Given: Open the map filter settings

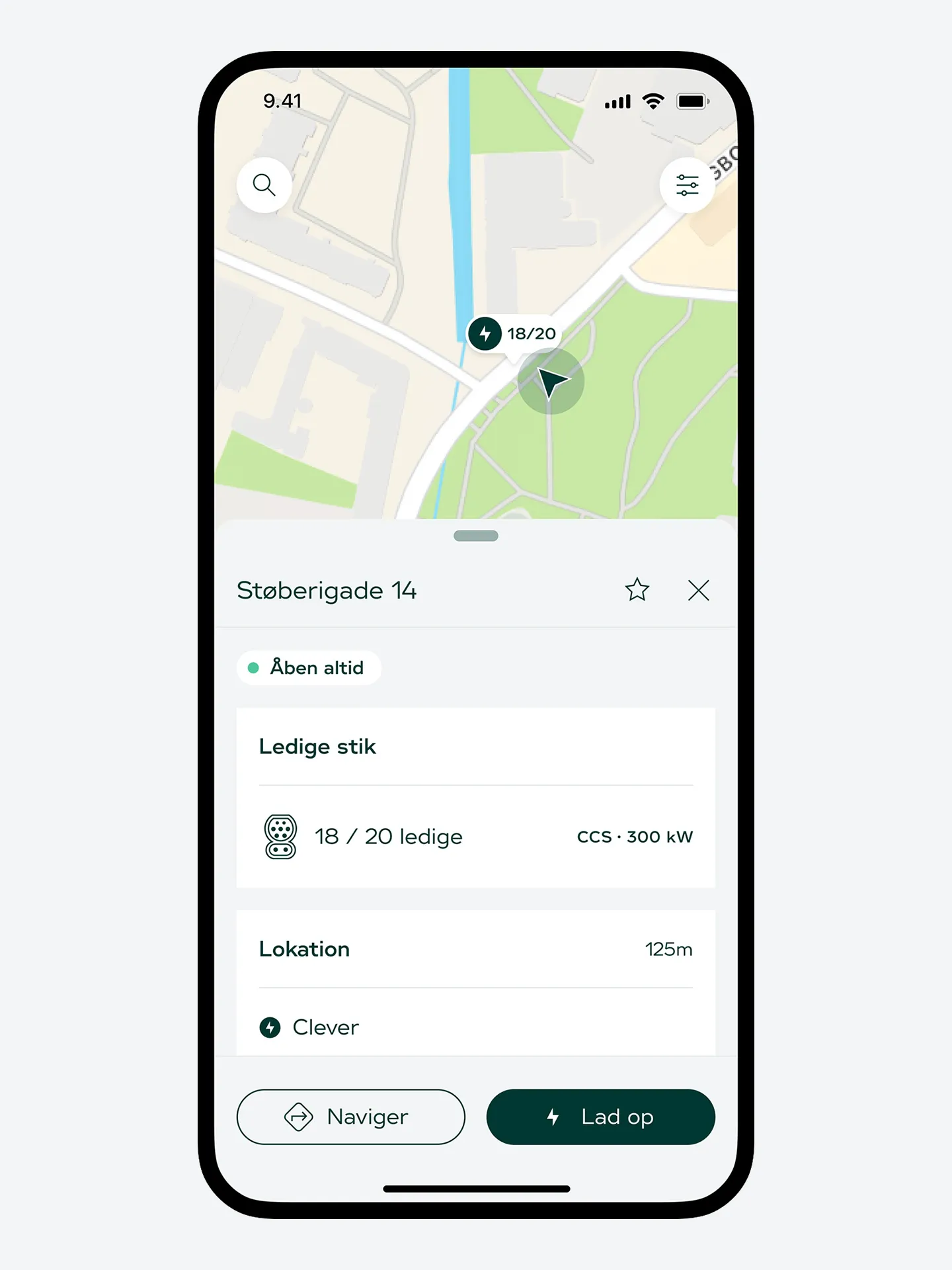Looking at the screenshot, I should (x=687, y=185).
